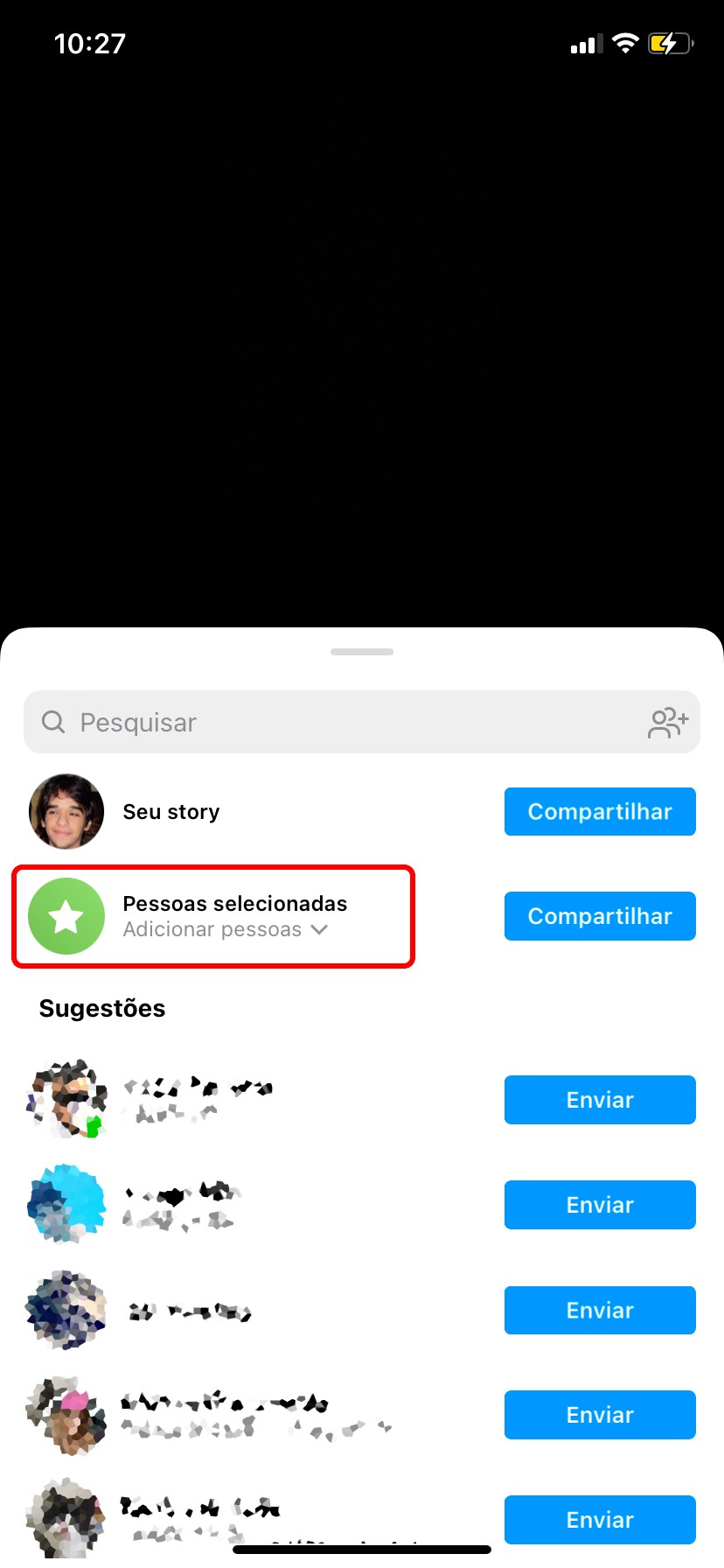Send to the fifth suggested contact

coord(600,1520)
